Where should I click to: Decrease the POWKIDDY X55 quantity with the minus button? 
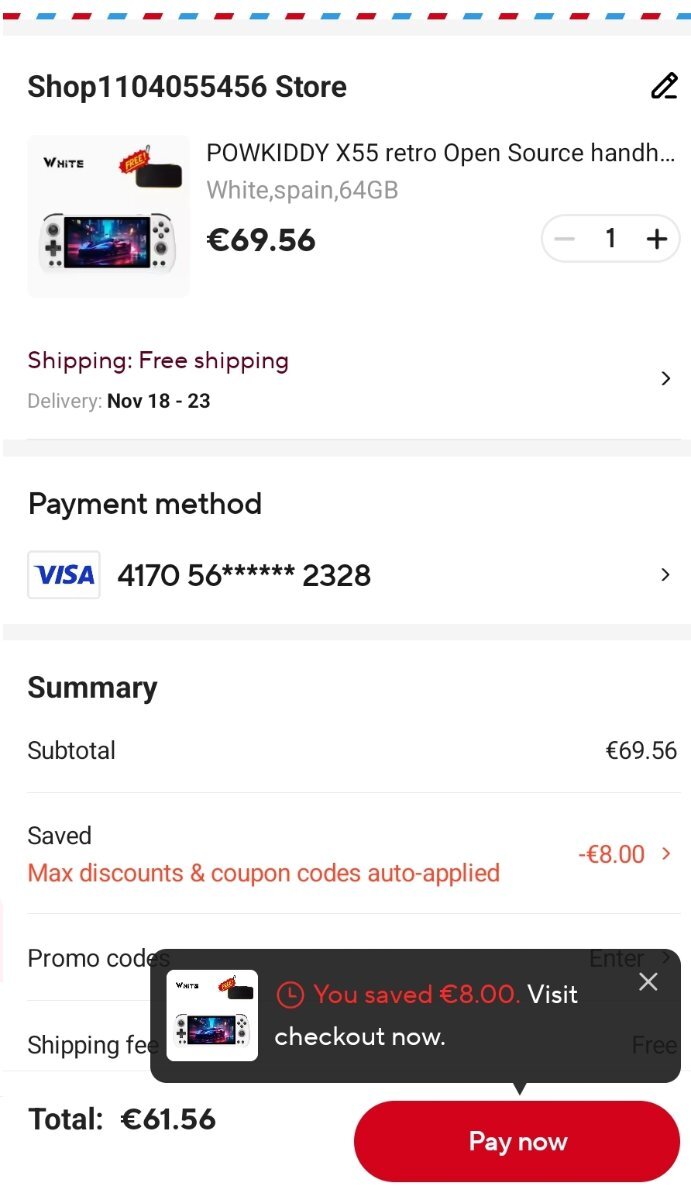pos(565,239)
